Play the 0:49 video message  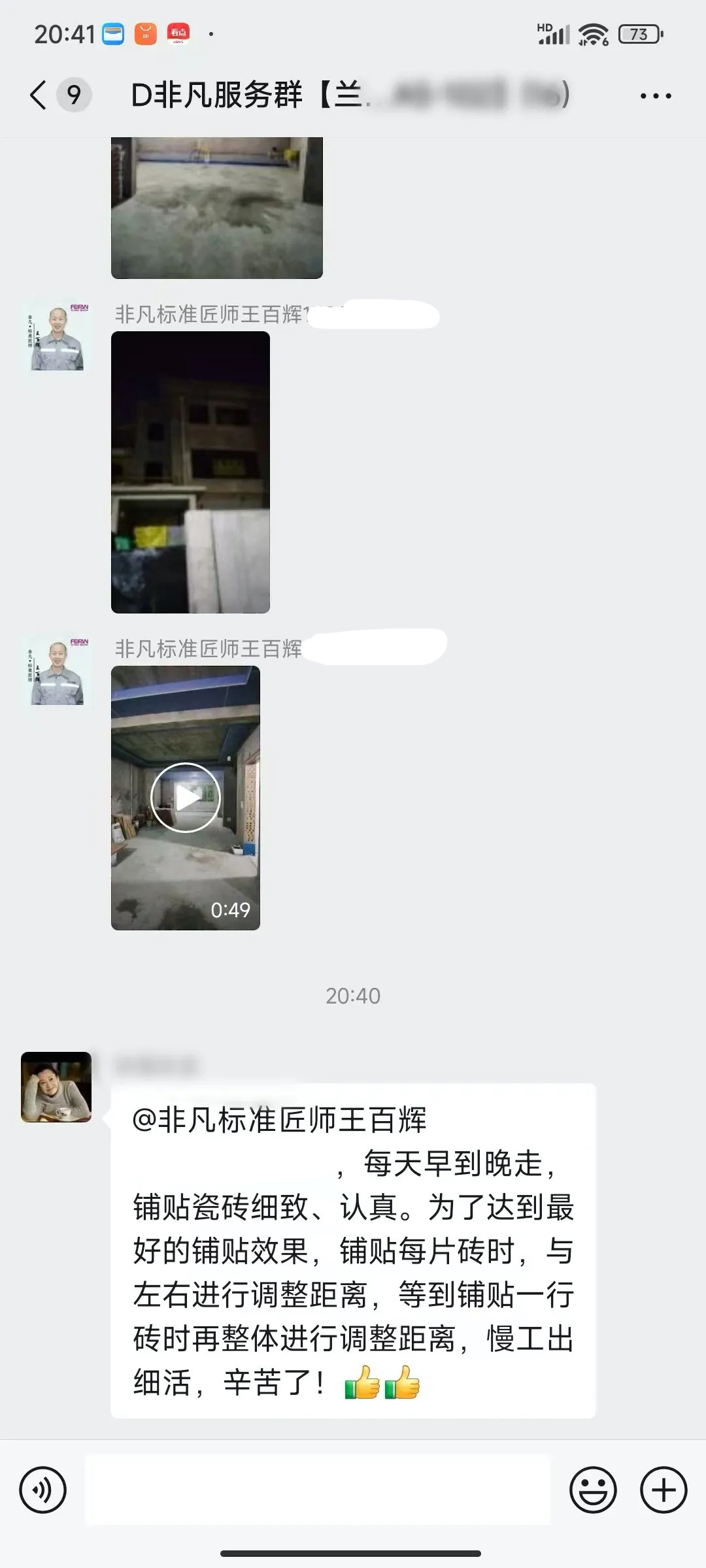pyautogui.click(x=186, y=798)
